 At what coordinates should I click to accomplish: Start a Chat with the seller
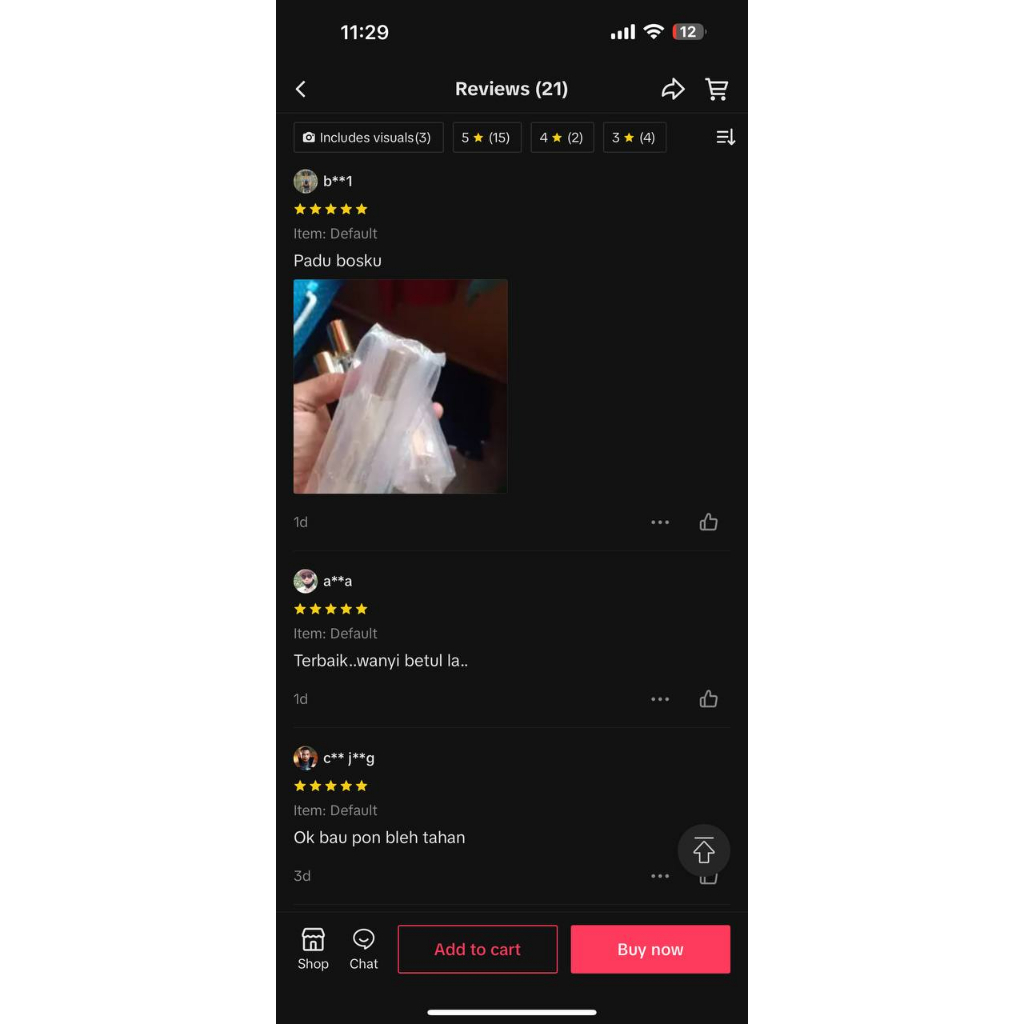click(x=363, y=948)
